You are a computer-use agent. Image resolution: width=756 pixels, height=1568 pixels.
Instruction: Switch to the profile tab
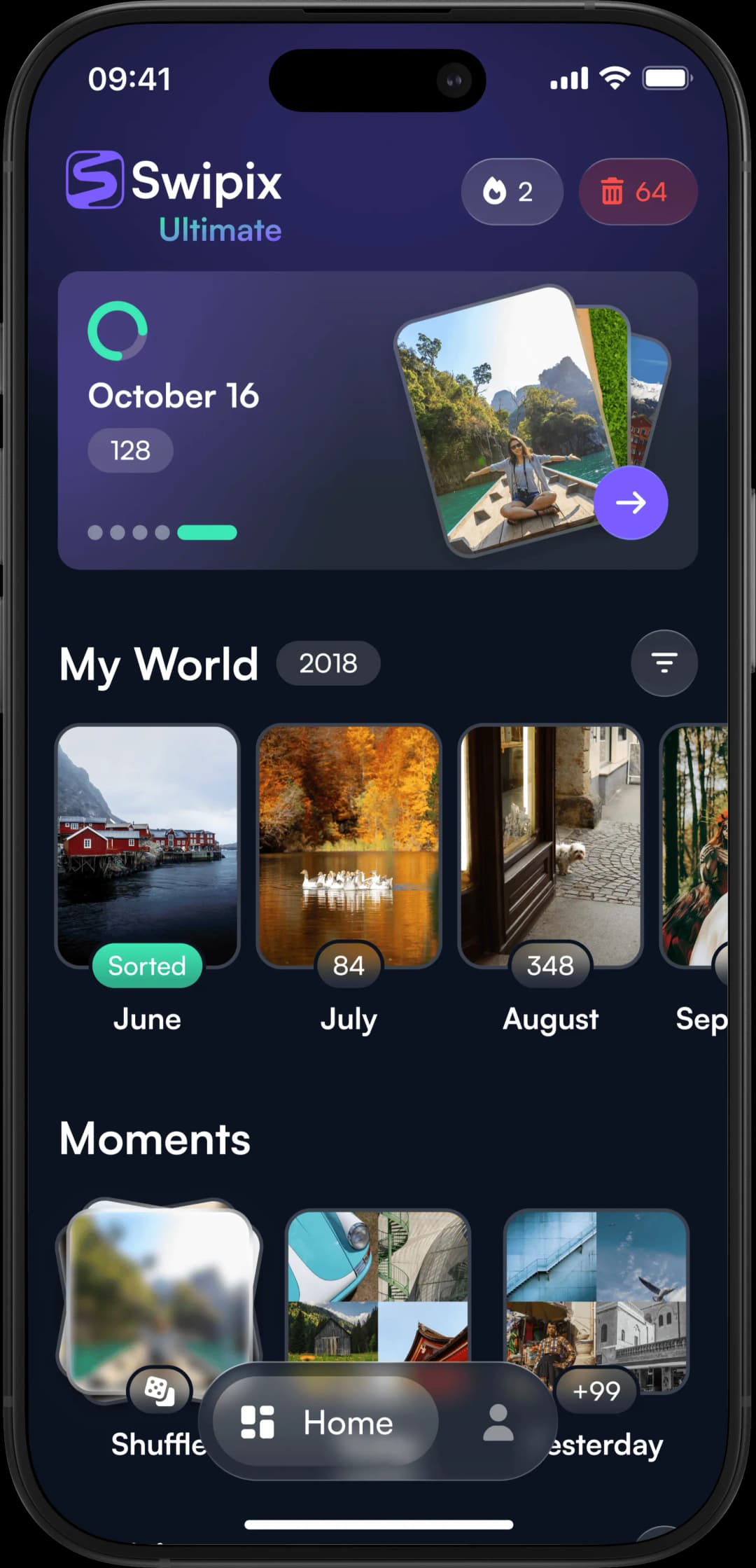point(498,1422)
